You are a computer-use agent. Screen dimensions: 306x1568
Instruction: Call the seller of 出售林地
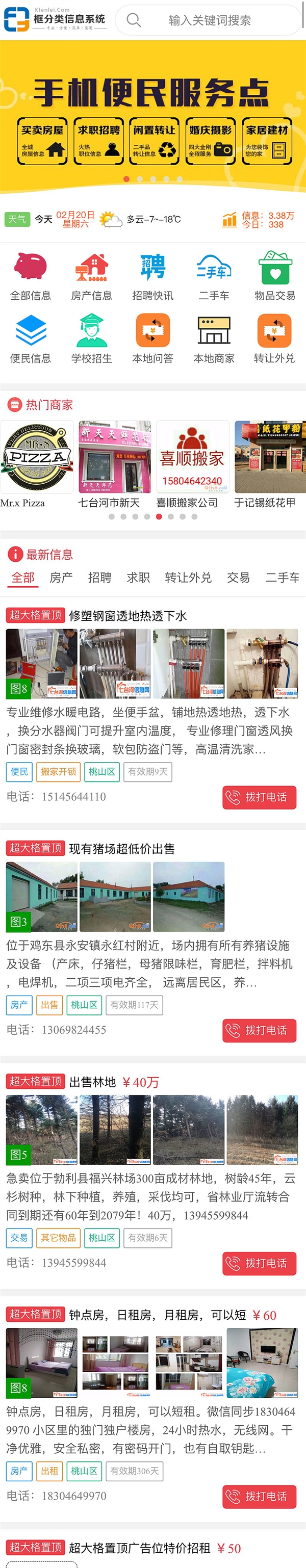259,1263
